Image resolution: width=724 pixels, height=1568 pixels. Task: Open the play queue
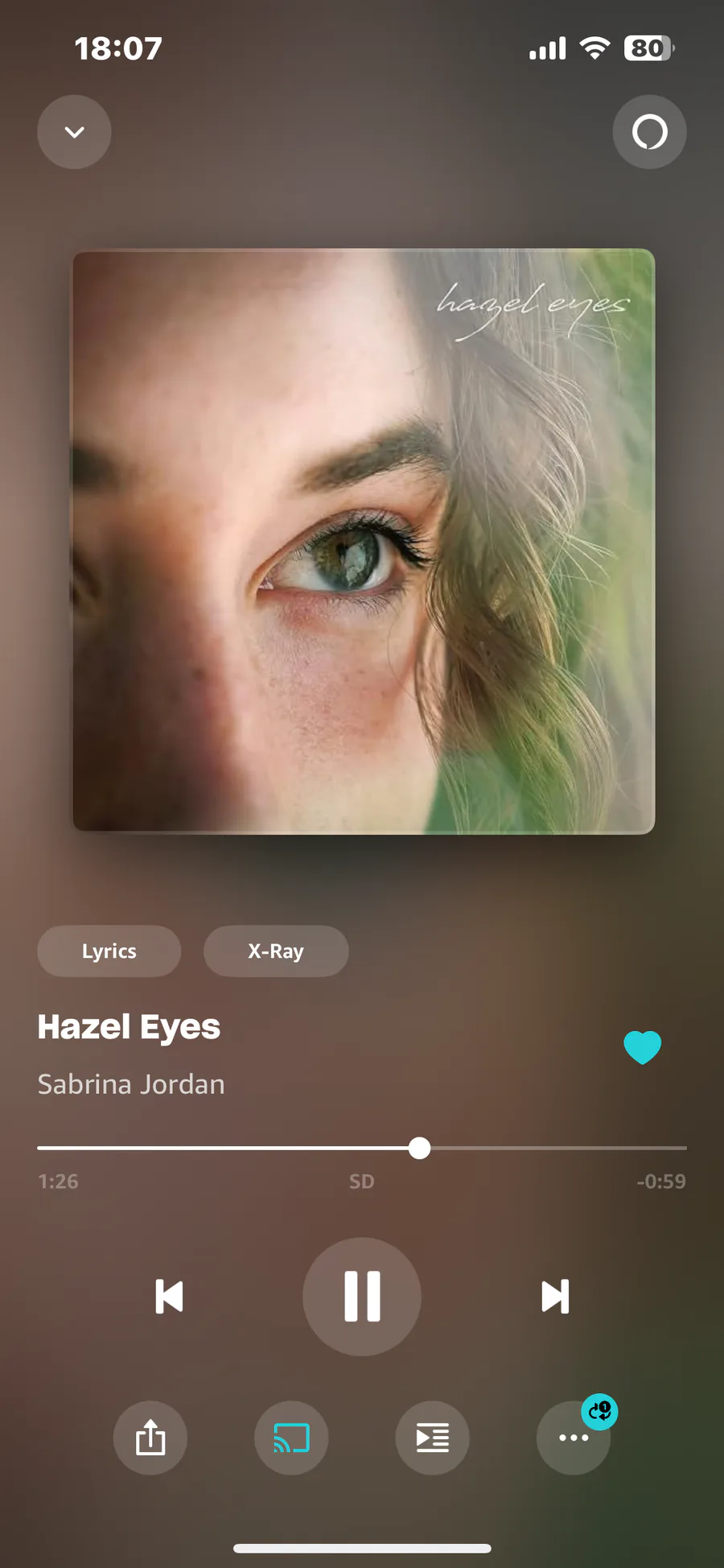point(432,1438)
